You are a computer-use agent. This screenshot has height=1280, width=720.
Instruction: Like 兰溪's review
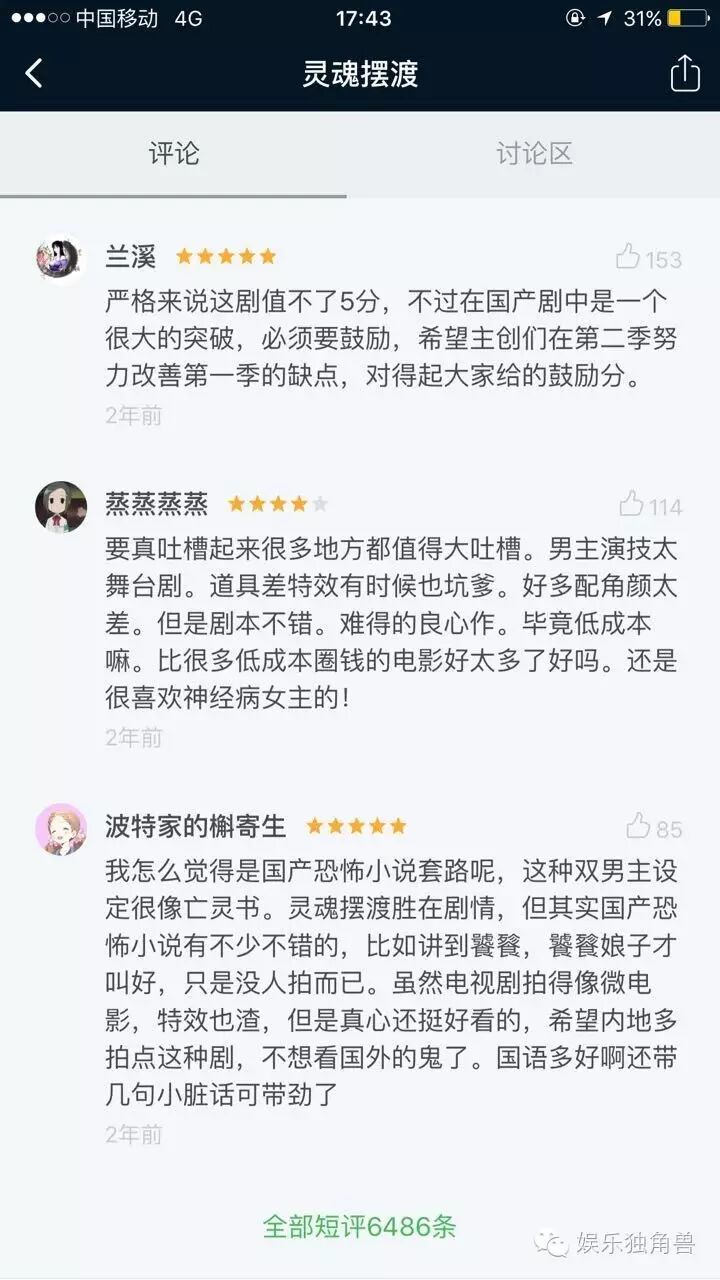pos(629,258)
